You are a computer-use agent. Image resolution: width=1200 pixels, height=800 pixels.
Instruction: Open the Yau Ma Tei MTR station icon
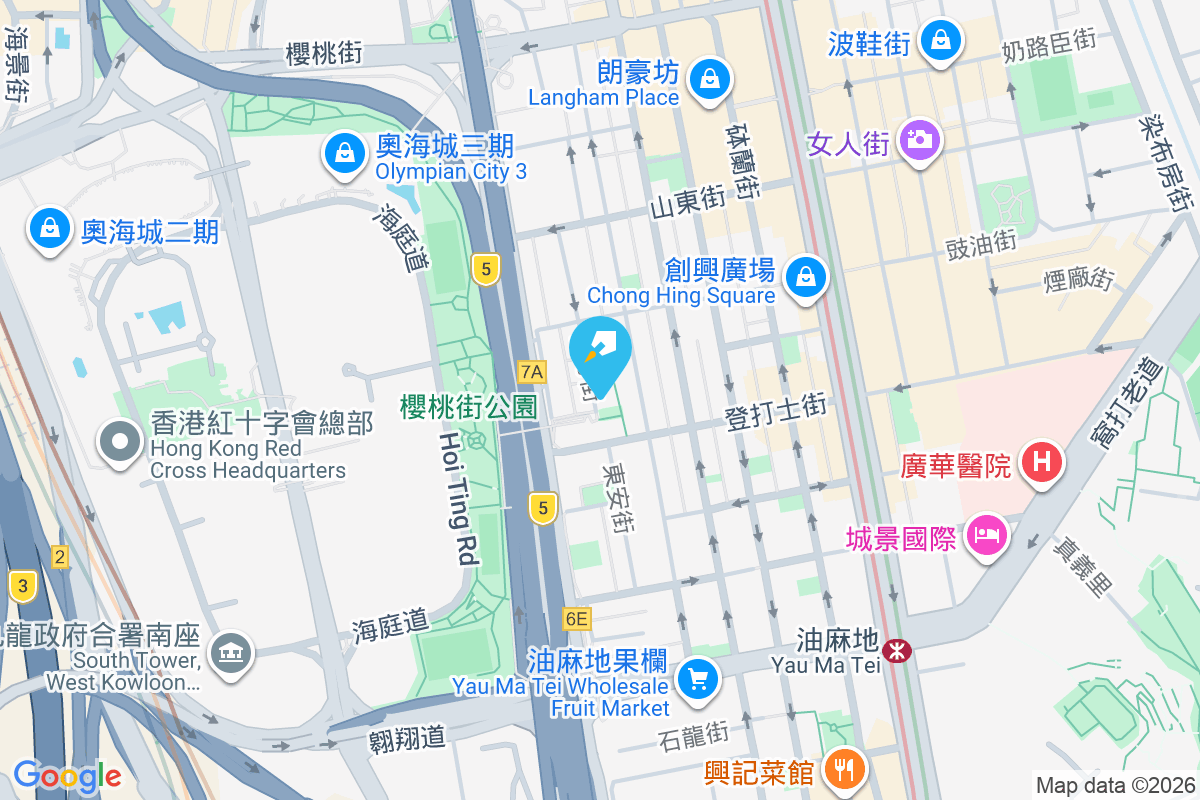pos(898,651)
